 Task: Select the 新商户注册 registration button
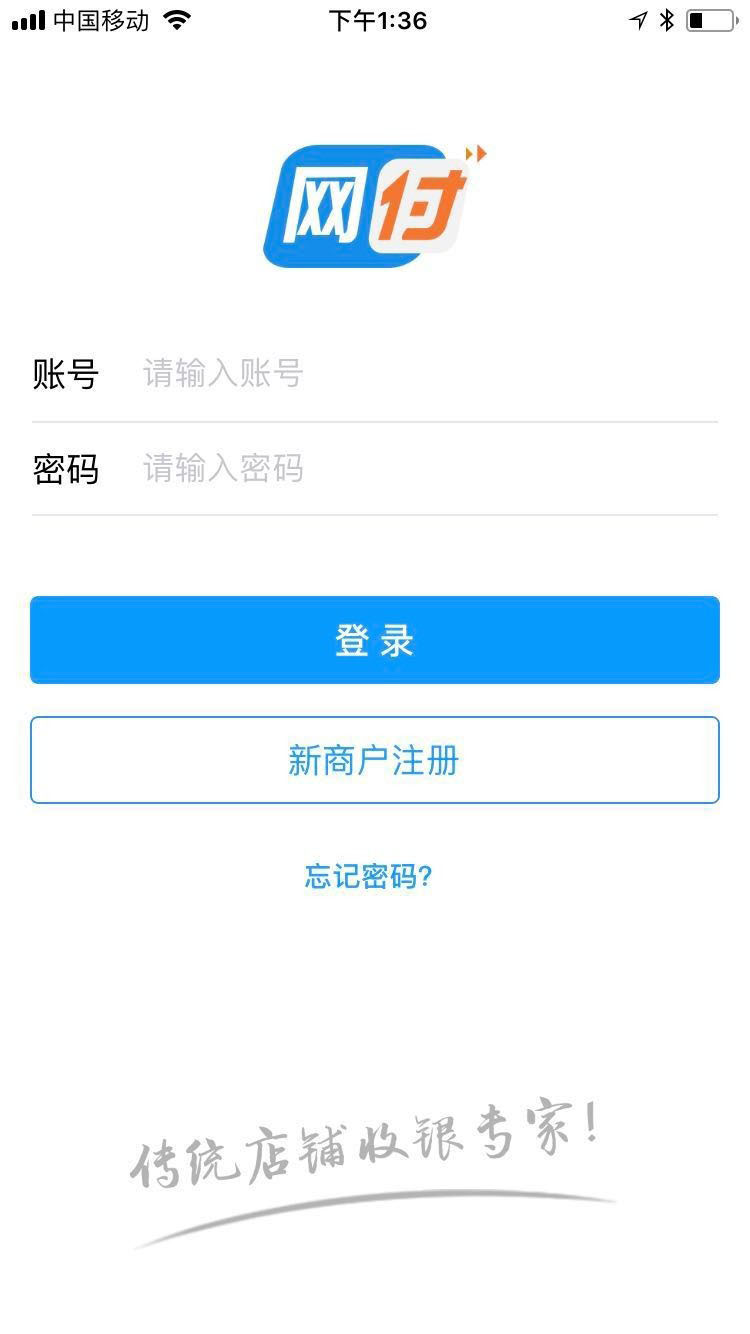374,760
